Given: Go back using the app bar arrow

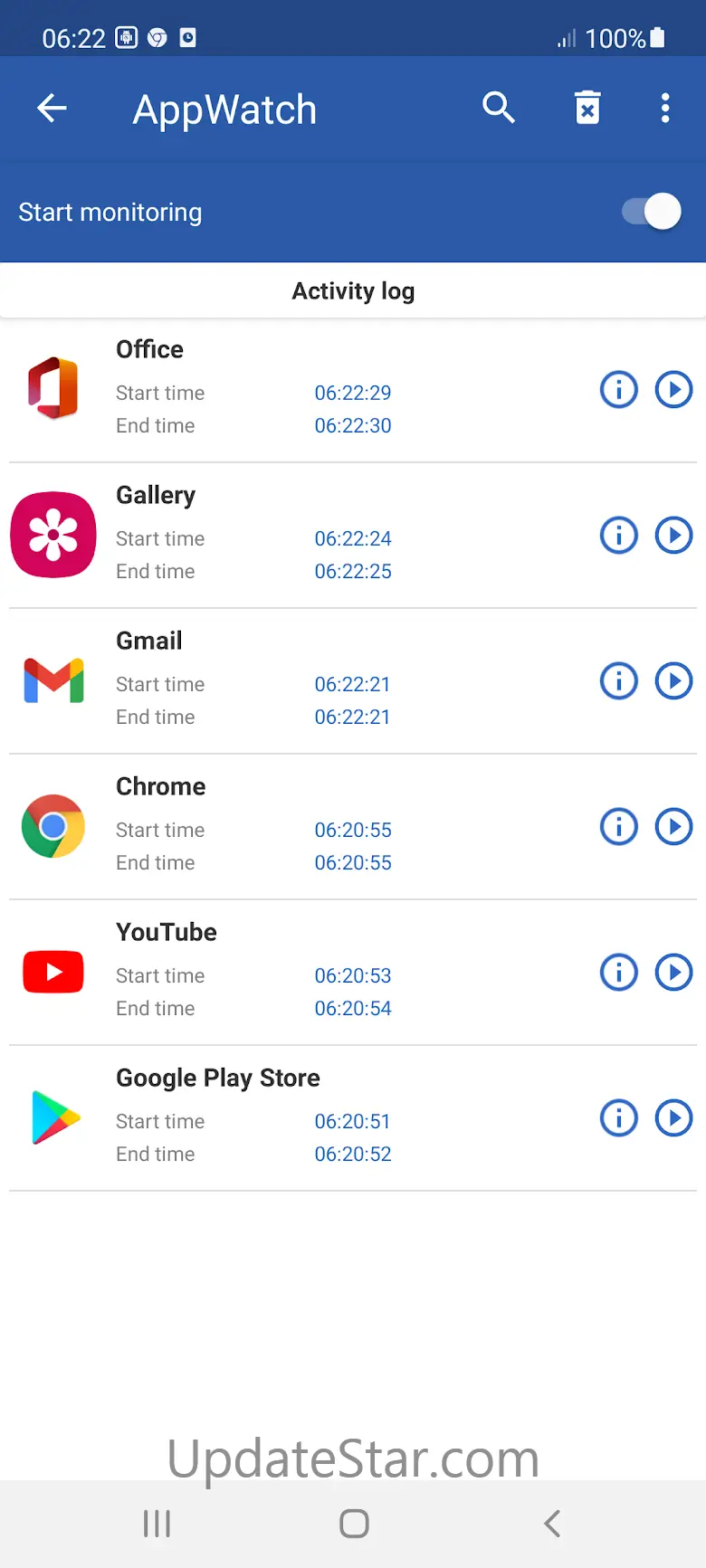Looking at the screenshot, I should (x=52, y=109).
